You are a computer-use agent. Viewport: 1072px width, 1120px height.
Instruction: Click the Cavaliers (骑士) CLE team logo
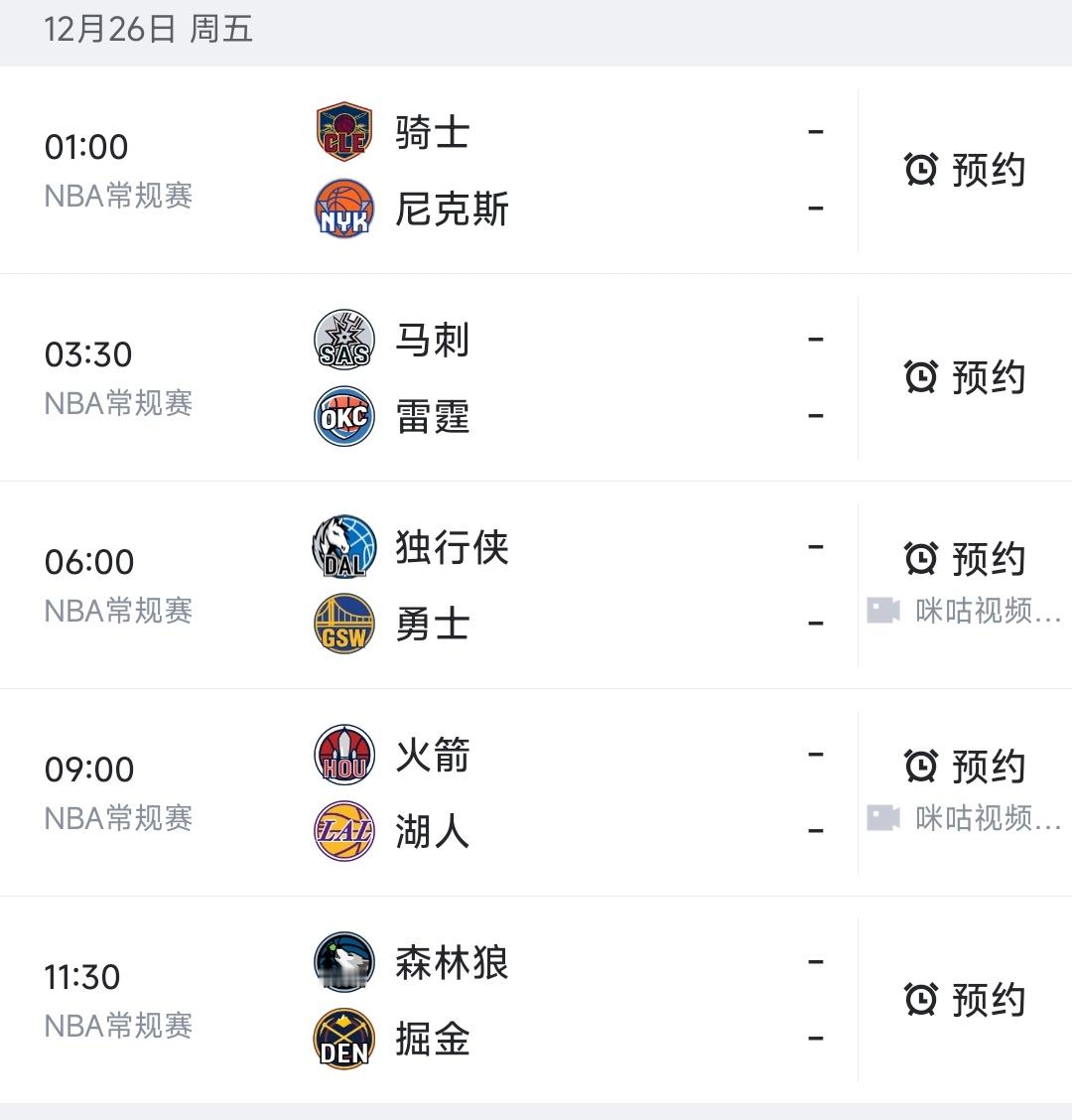pyautogui.click(x=342, y=132)
